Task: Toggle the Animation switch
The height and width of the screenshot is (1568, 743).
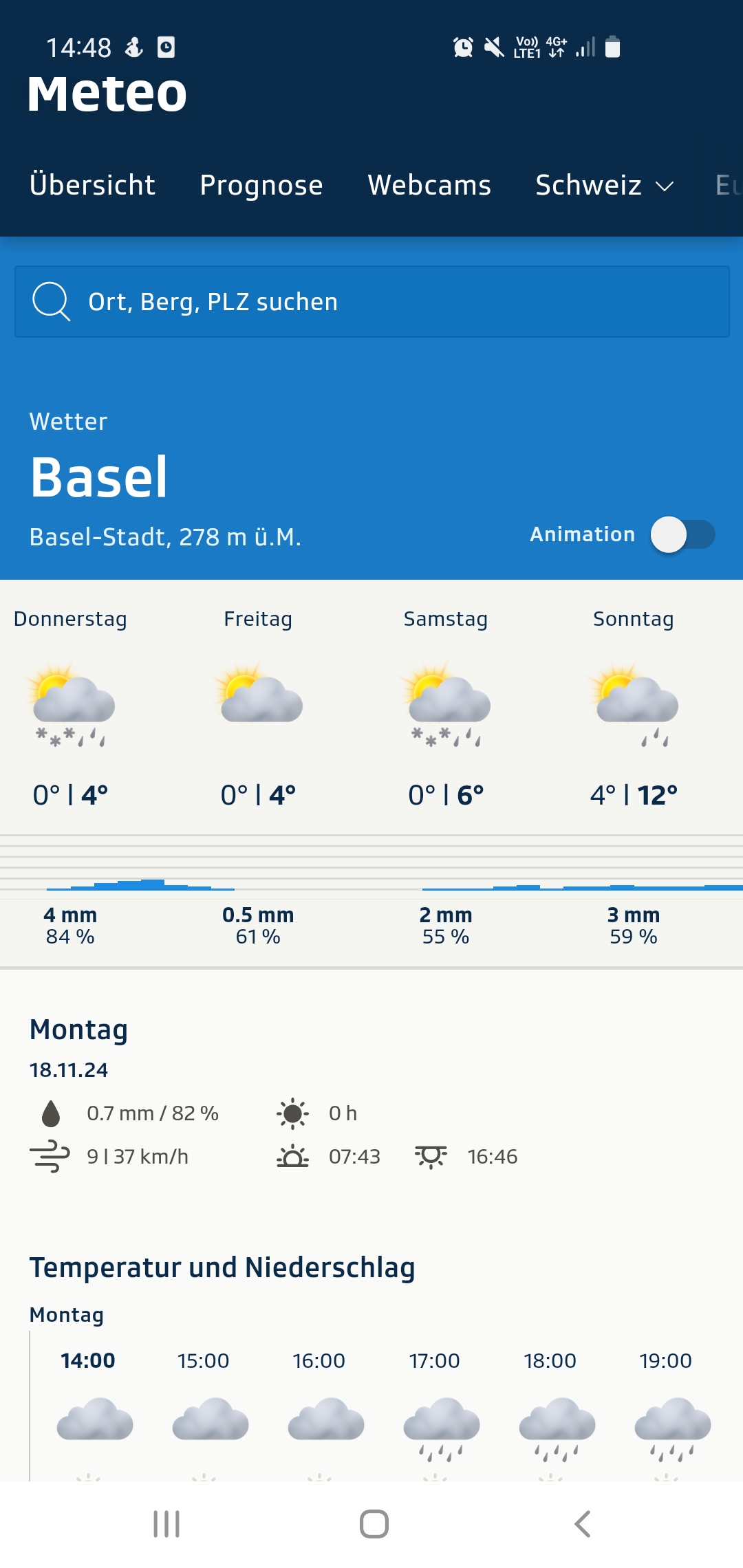Action: click(682, 534)
